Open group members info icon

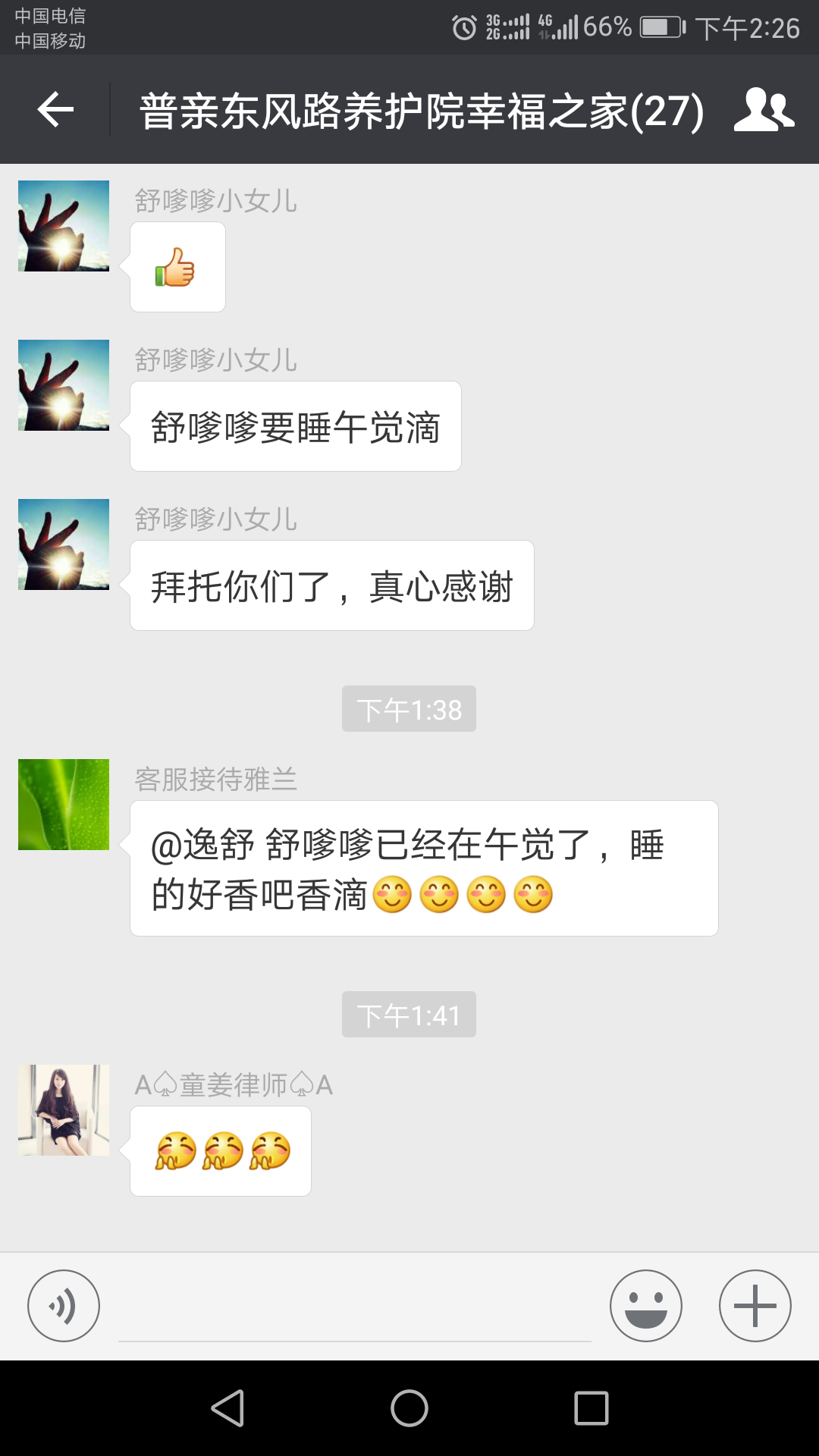tap(764, 110)
